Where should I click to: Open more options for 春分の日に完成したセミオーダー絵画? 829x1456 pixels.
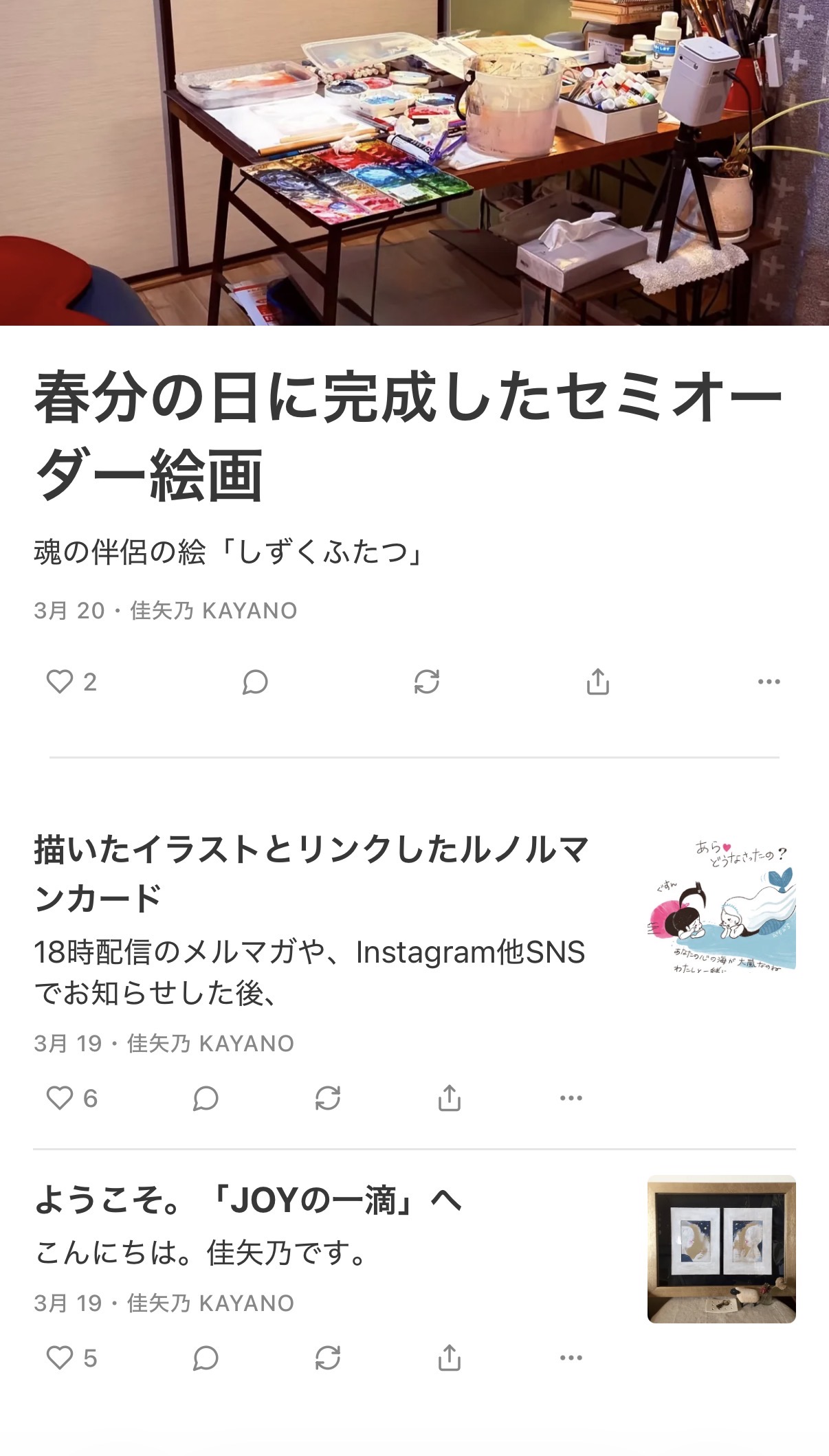769,682
